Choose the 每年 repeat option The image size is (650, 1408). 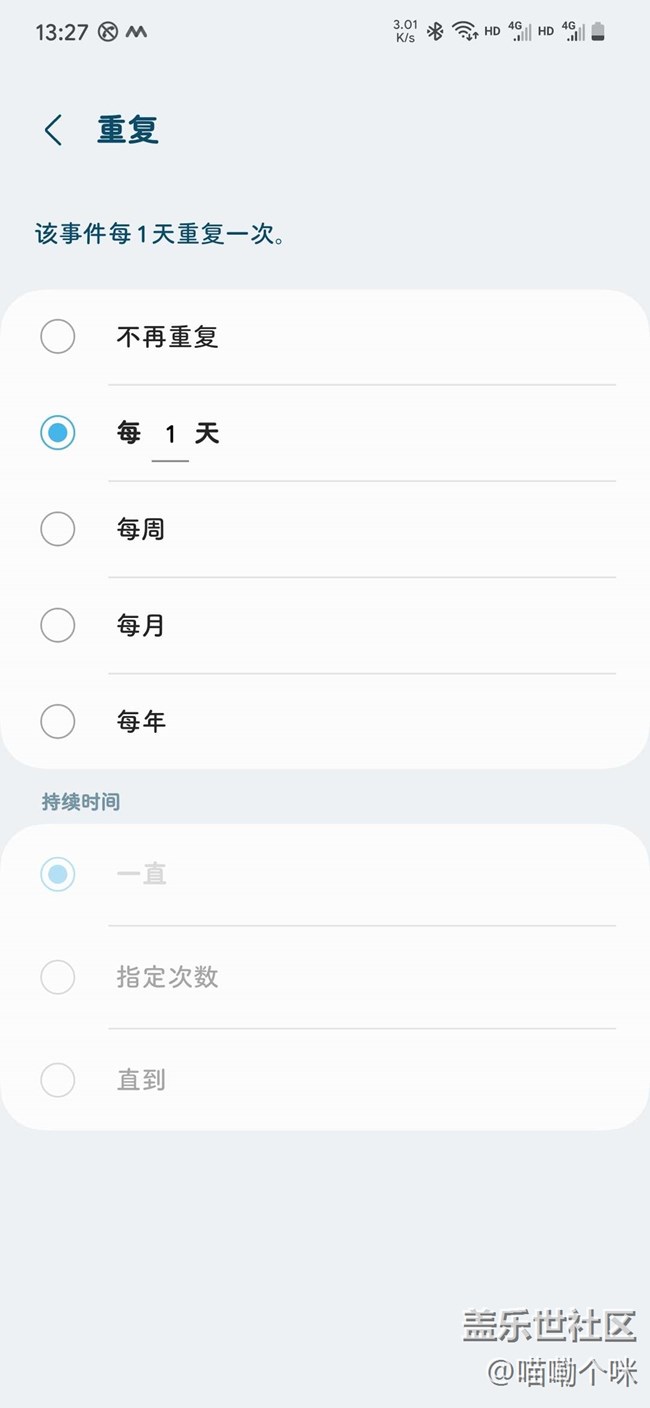point(58,721)
